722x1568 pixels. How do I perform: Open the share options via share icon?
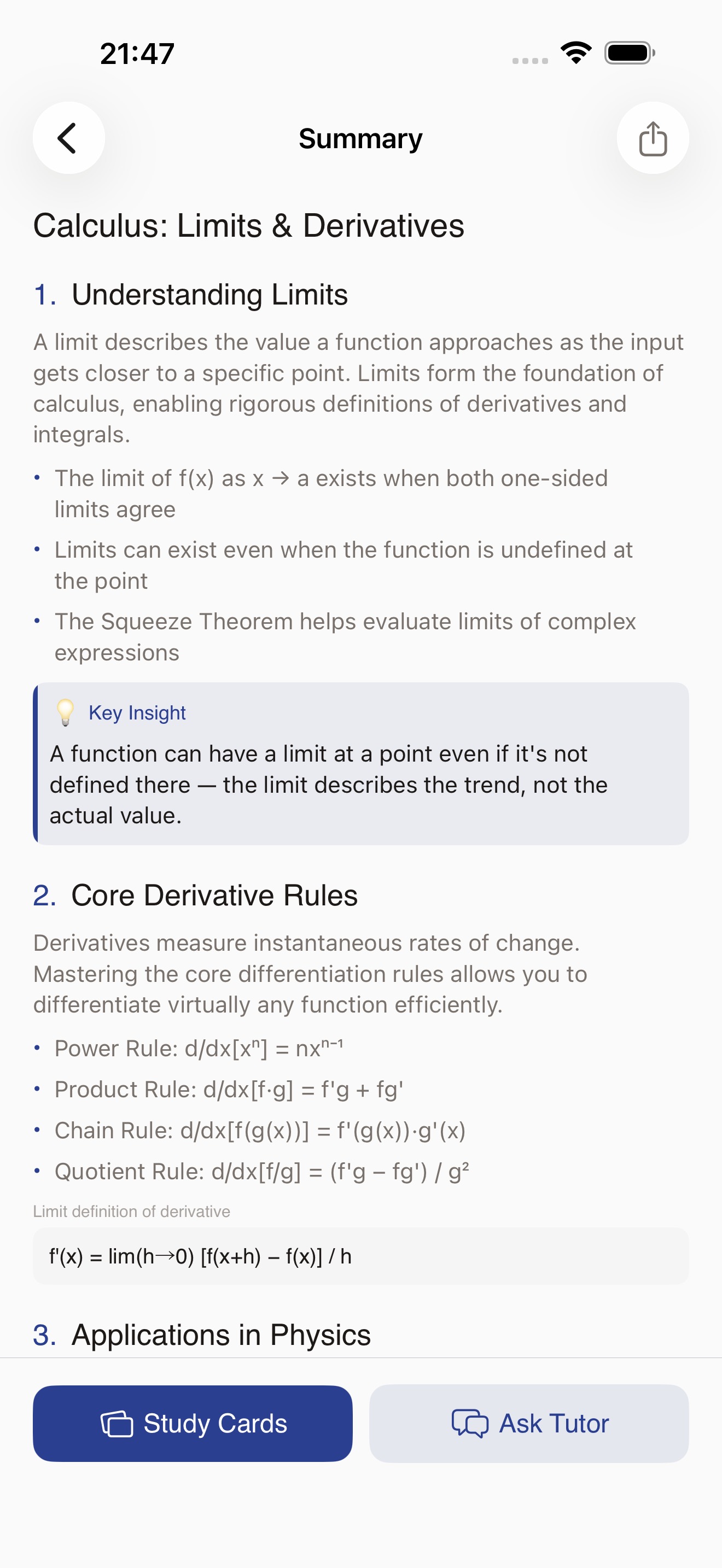point(653,138)
